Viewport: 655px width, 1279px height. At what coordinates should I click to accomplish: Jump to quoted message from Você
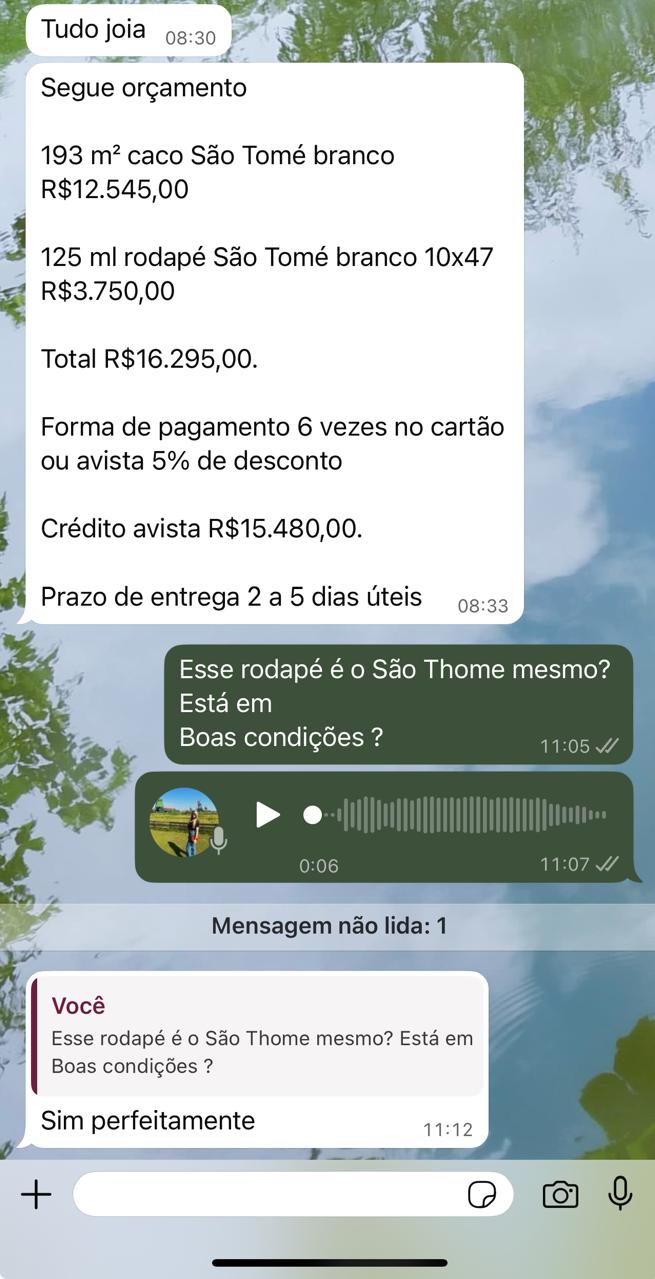coord(258,1036)
